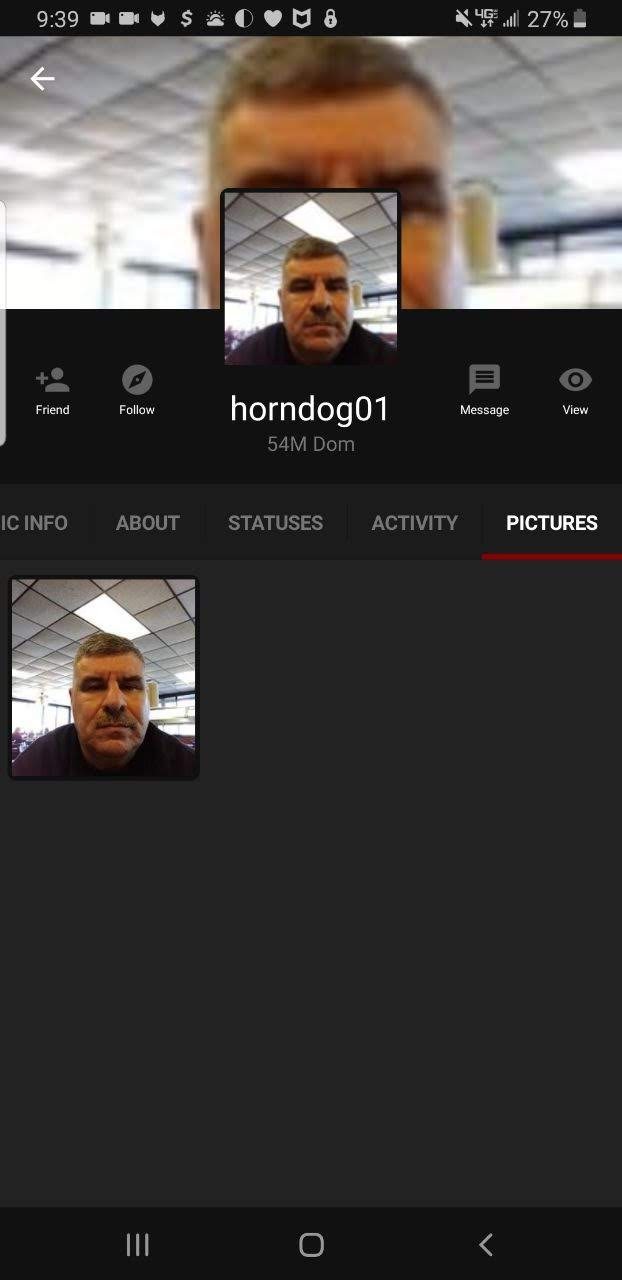Switch to the Activity tab
622x1280 pixels.
coord(414,523)
